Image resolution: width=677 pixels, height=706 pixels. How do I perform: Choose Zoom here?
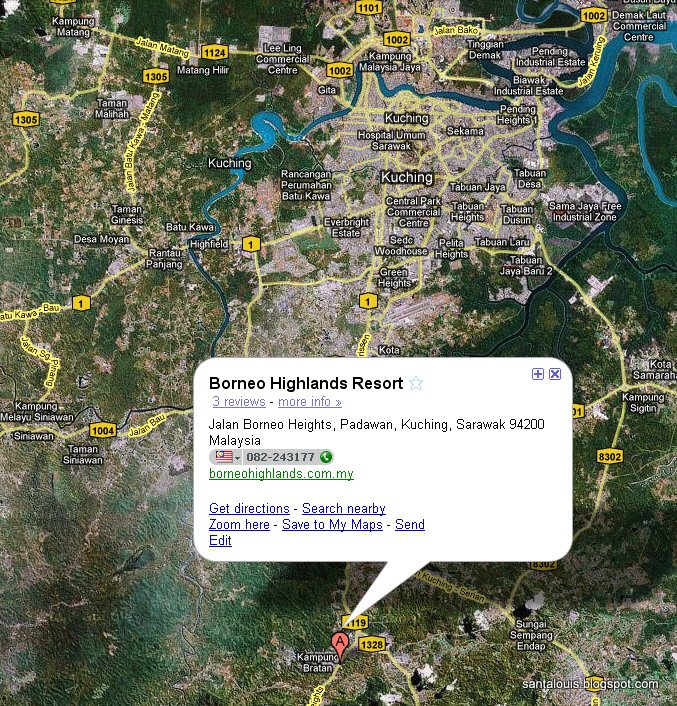tap(239, 525)
